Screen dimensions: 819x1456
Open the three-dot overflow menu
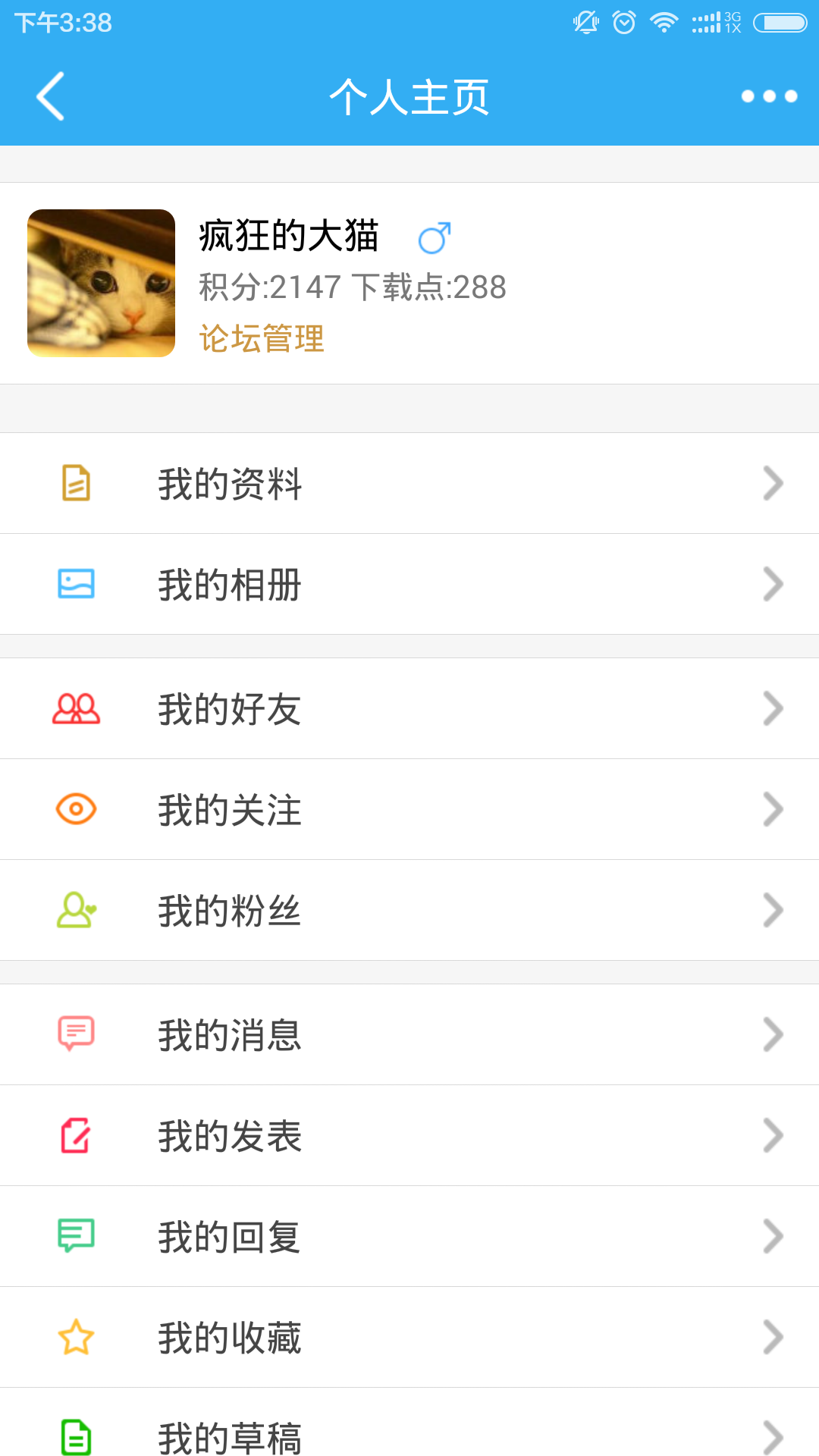[769, 96]
